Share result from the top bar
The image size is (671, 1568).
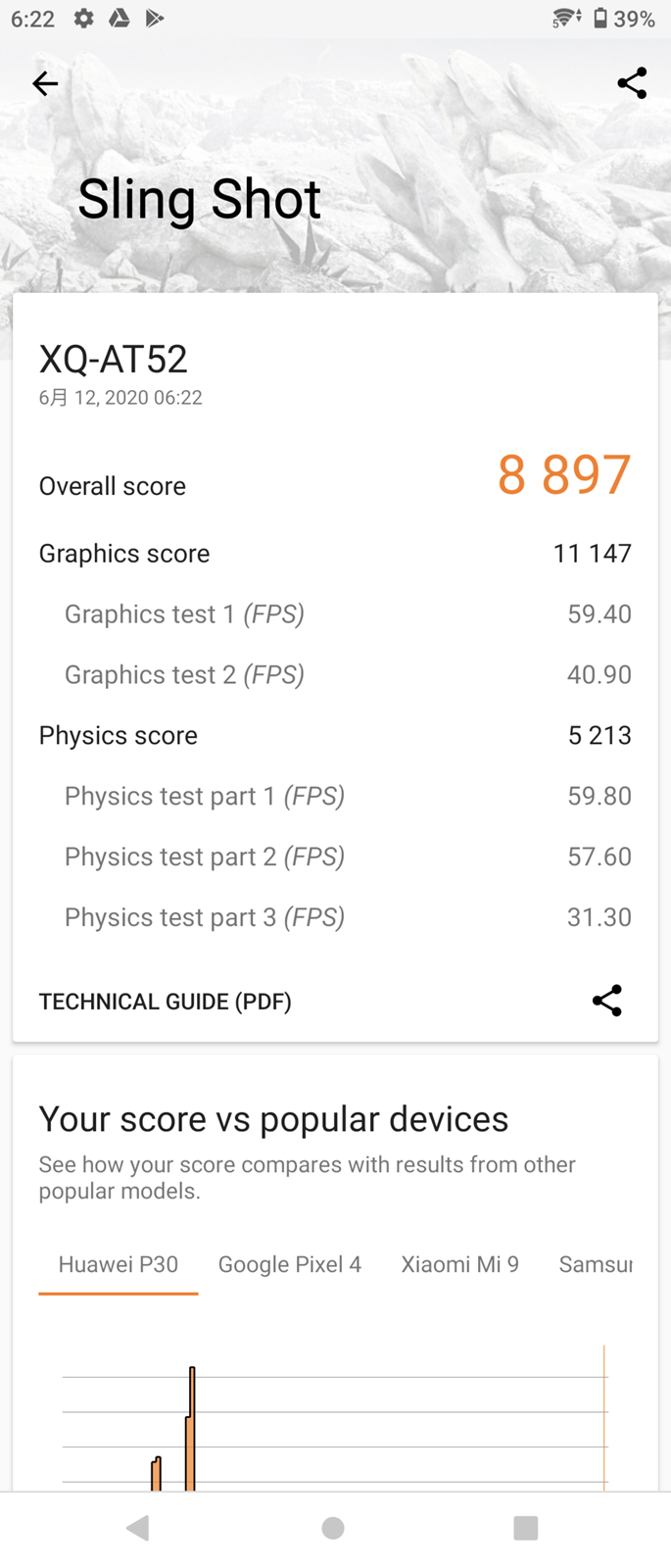(632, 84)
